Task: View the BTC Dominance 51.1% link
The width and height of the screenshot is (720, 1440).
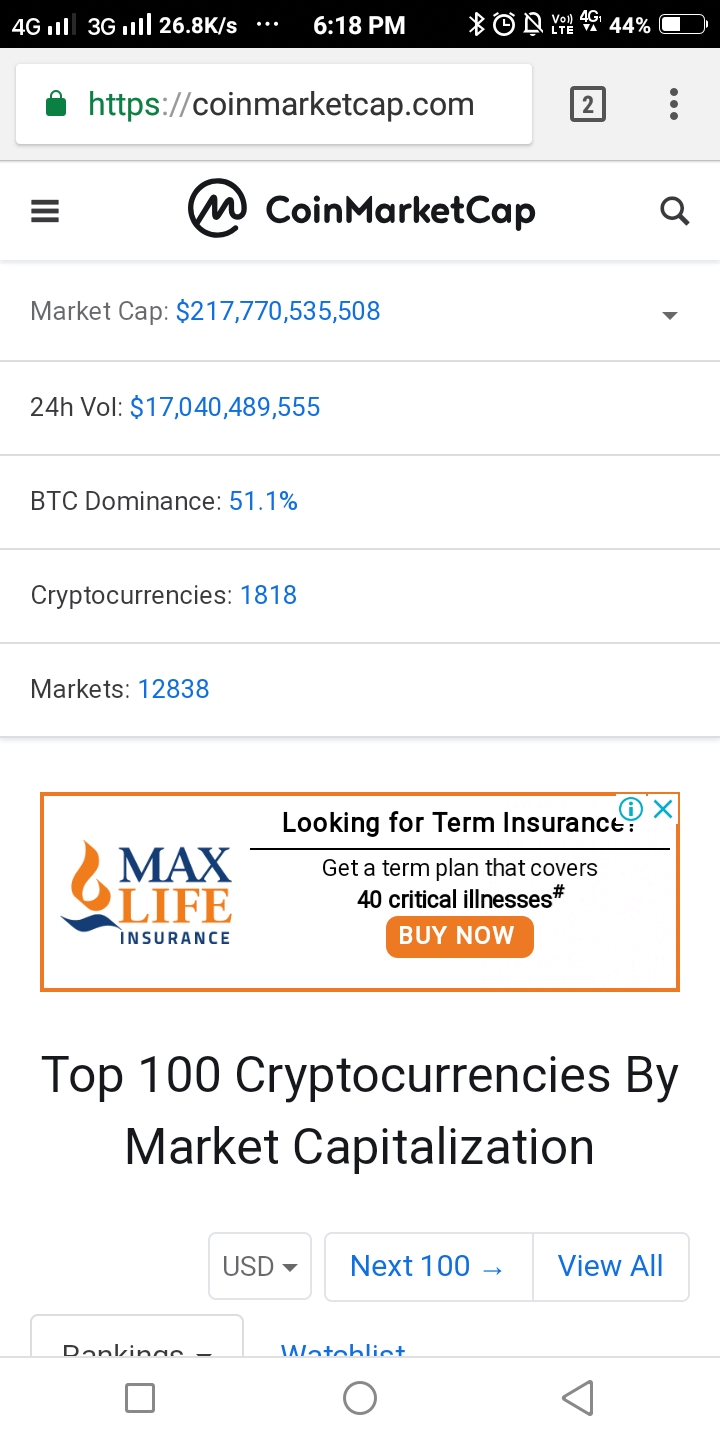Action: tap(264, 501)
